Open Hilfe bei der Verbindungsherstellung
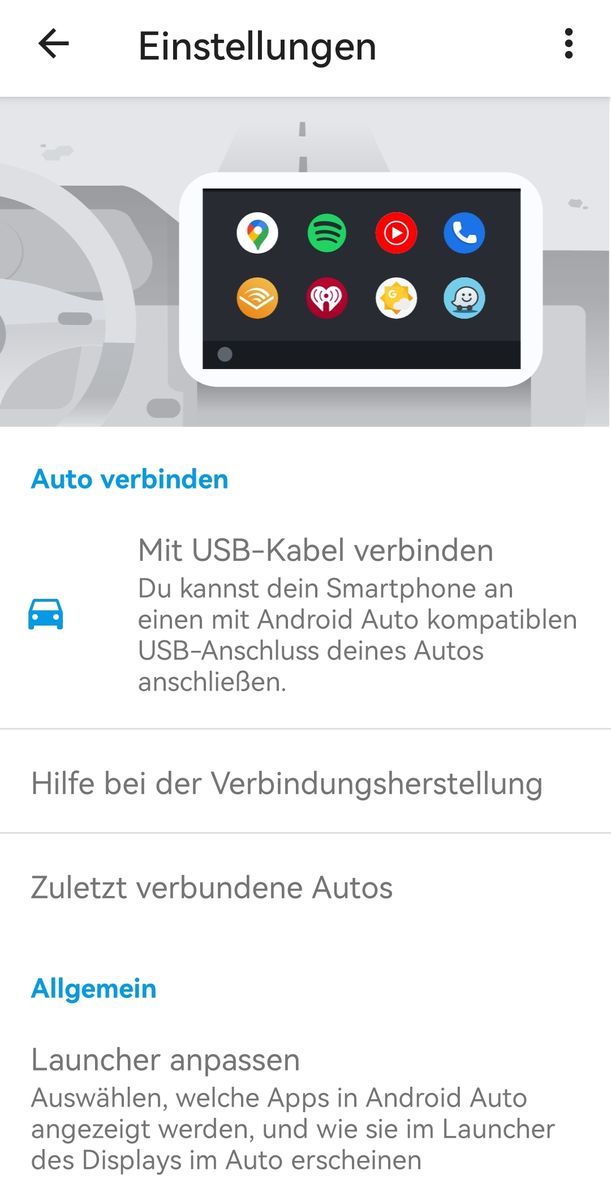 tap(305, 782)
